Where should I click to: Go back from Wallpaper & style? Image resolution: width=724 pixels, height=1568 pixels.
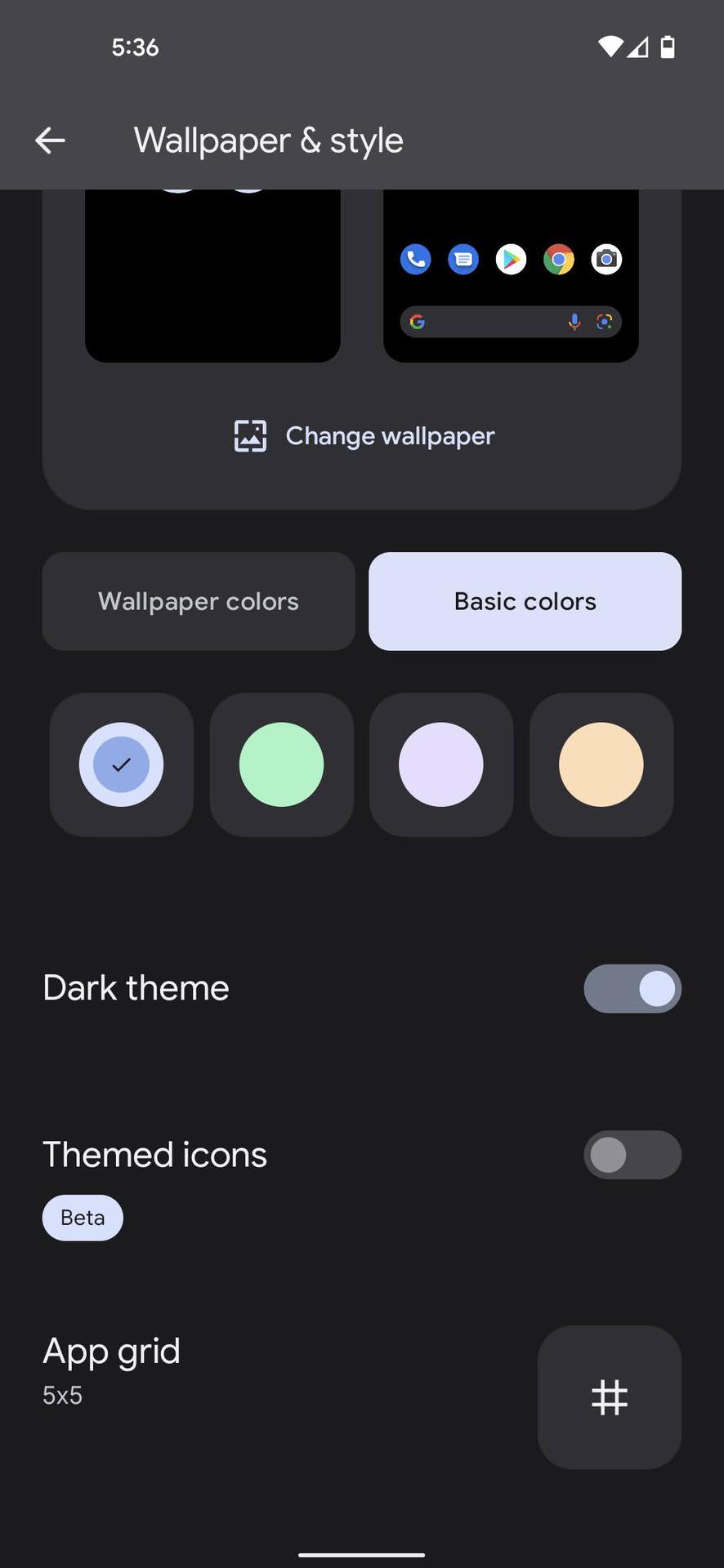50,140
